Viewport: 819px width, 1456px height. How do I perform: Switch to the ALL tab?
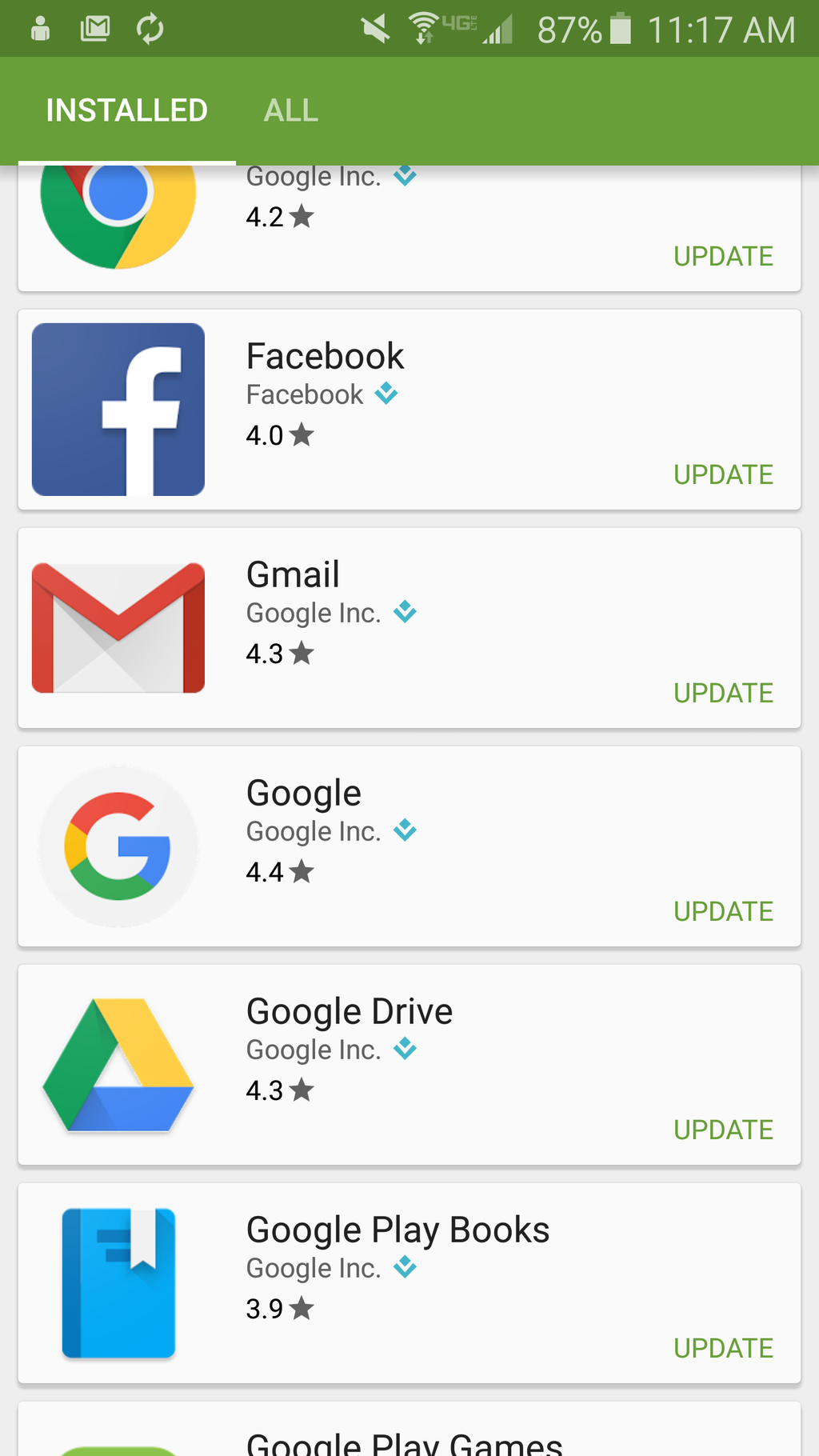click(291, 110)
